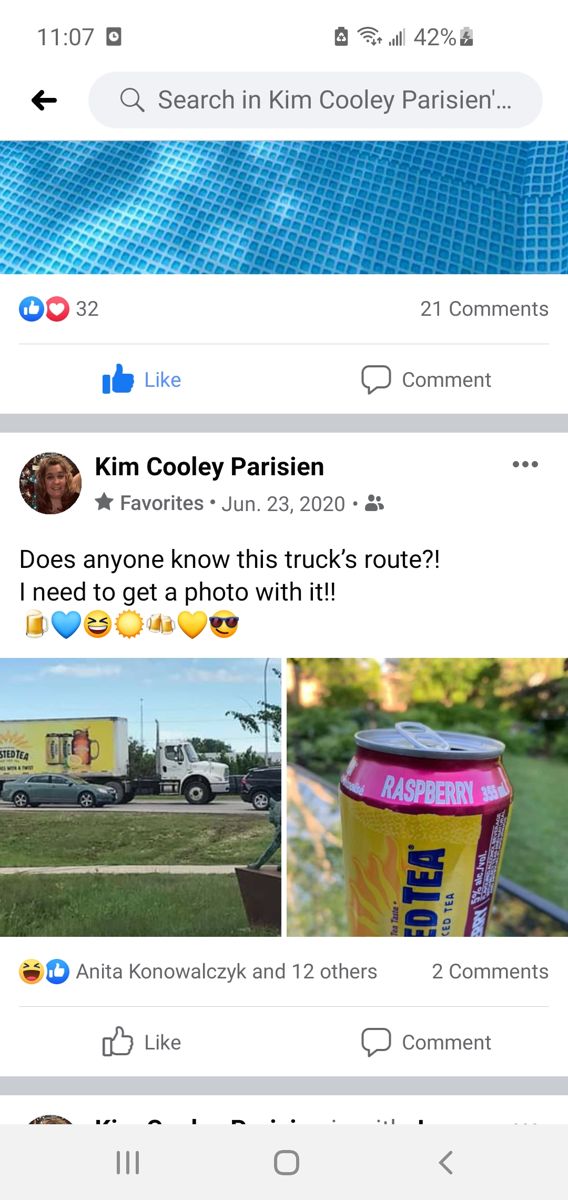Open the truck photo thumbnail
Image resolution: width=568 pixels, height=1200 pixels.
point(140,797)
